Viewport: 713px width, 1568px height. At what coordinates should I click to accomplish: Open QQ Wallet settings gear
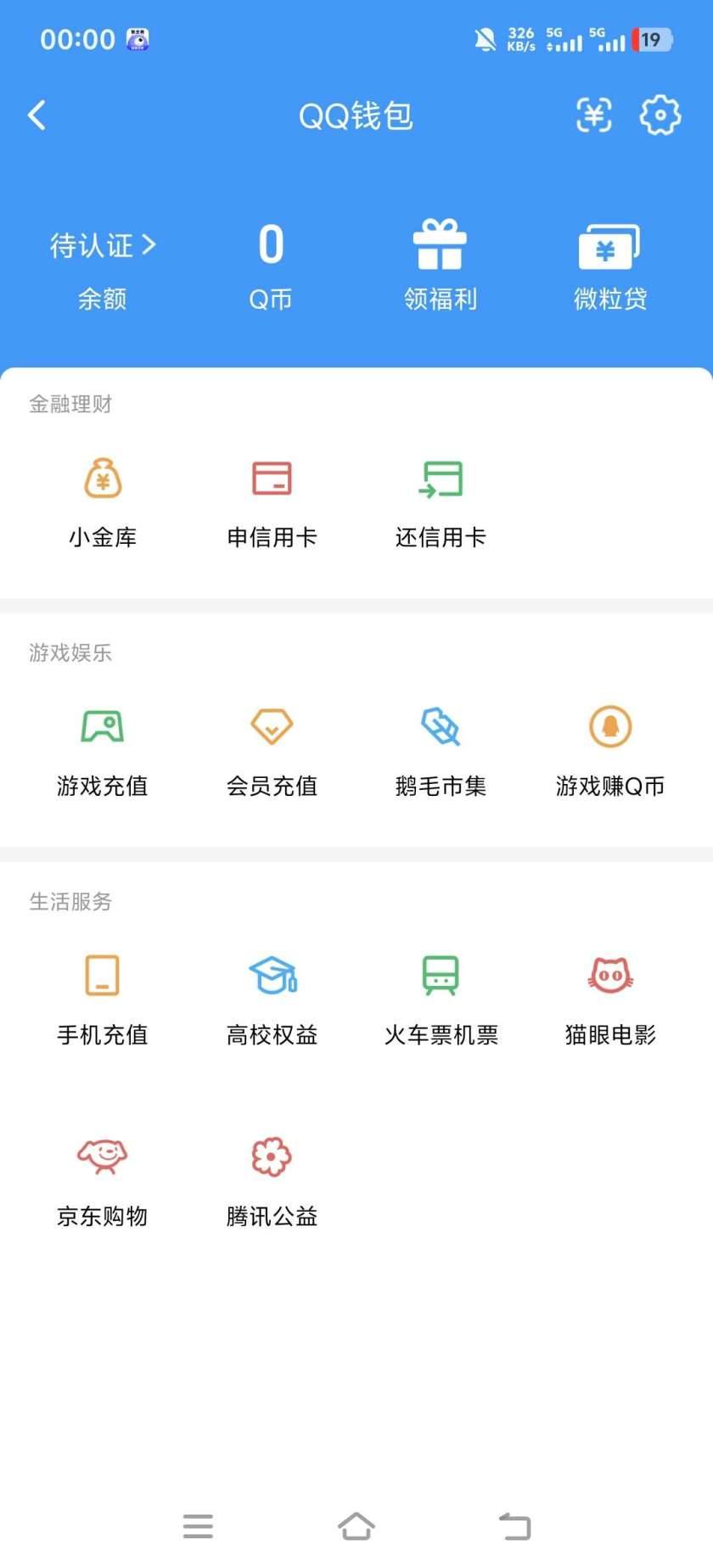[660, 115]
